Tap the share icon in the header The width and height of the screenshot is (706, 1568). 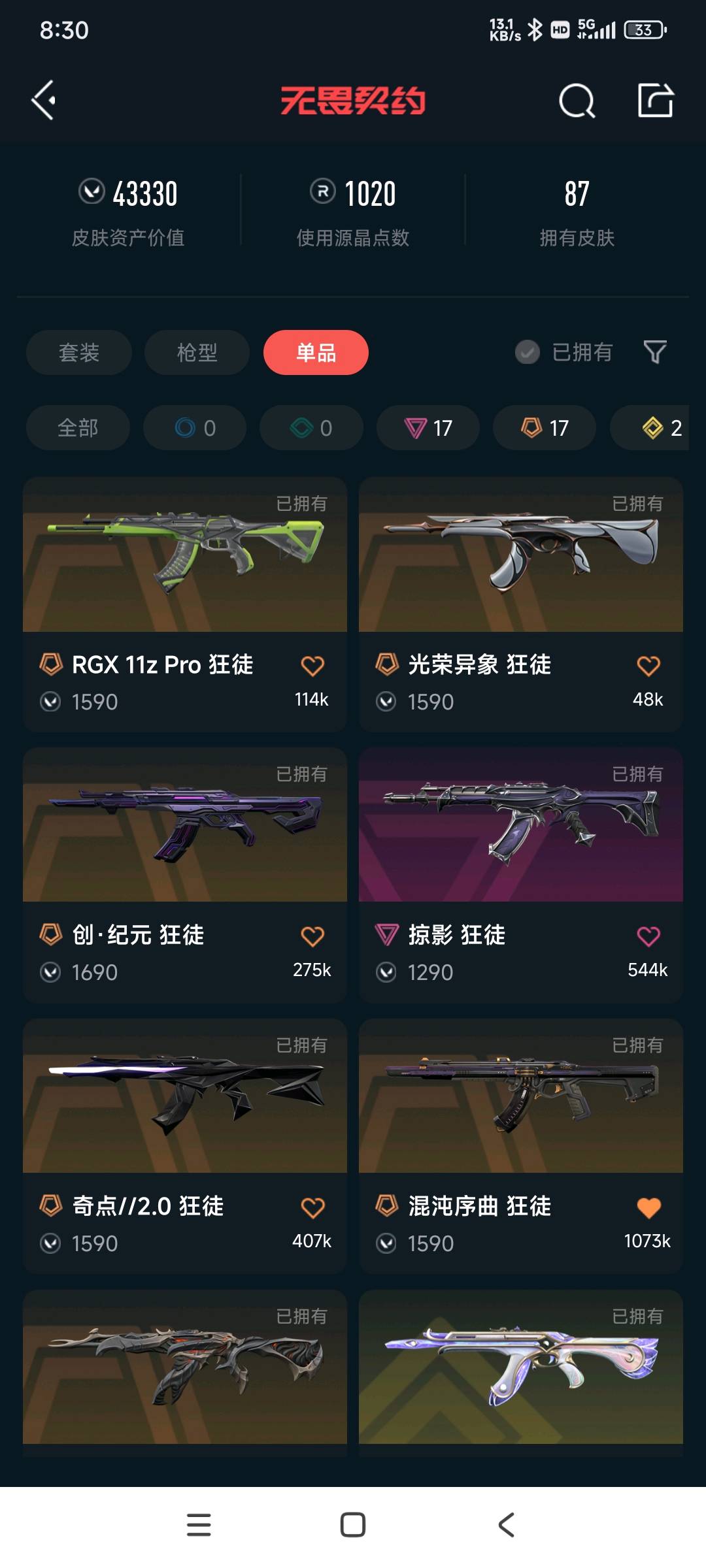[656, 100]
